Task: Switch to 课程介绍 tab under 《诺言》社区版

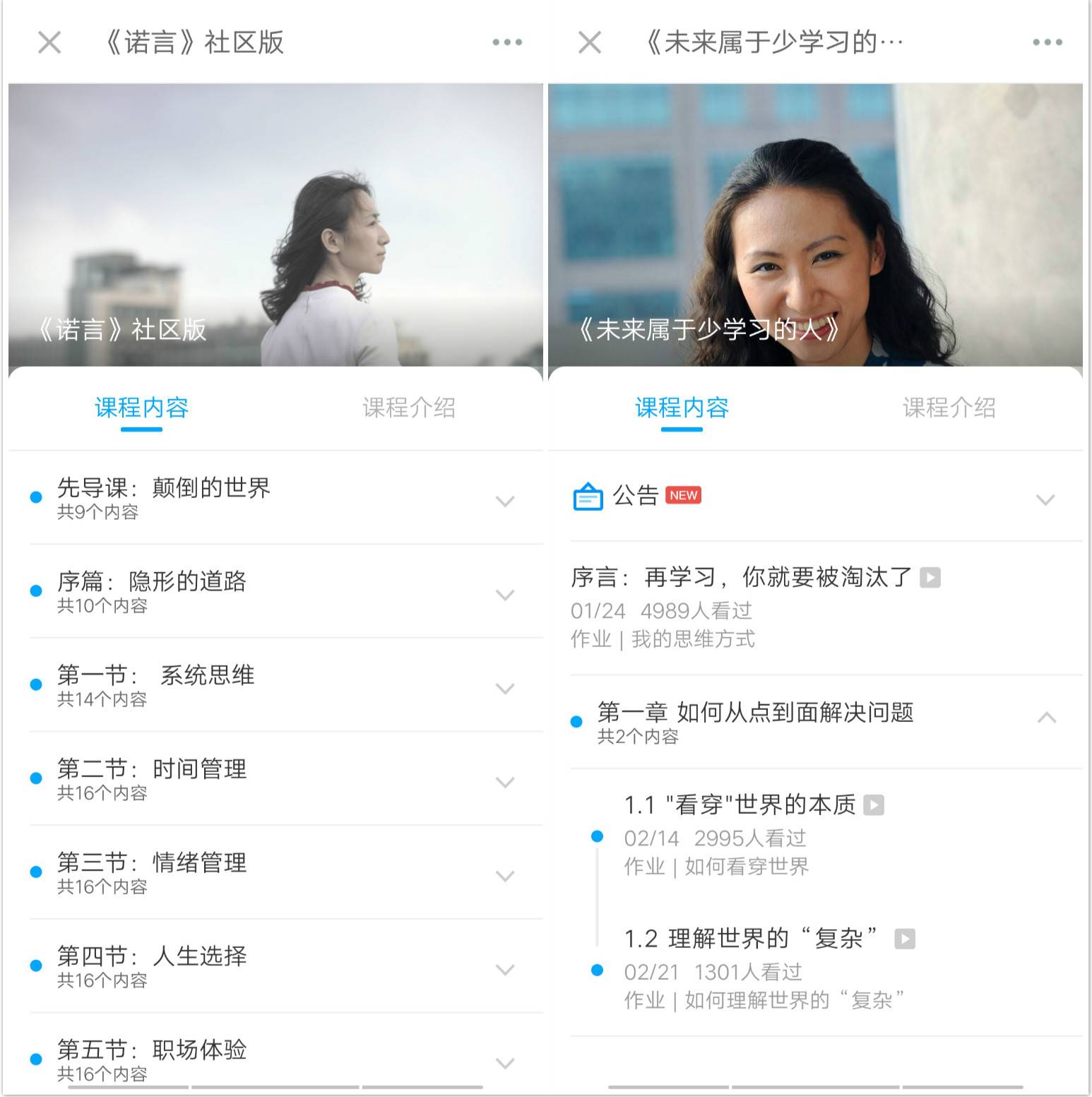Action: [408, 408]
